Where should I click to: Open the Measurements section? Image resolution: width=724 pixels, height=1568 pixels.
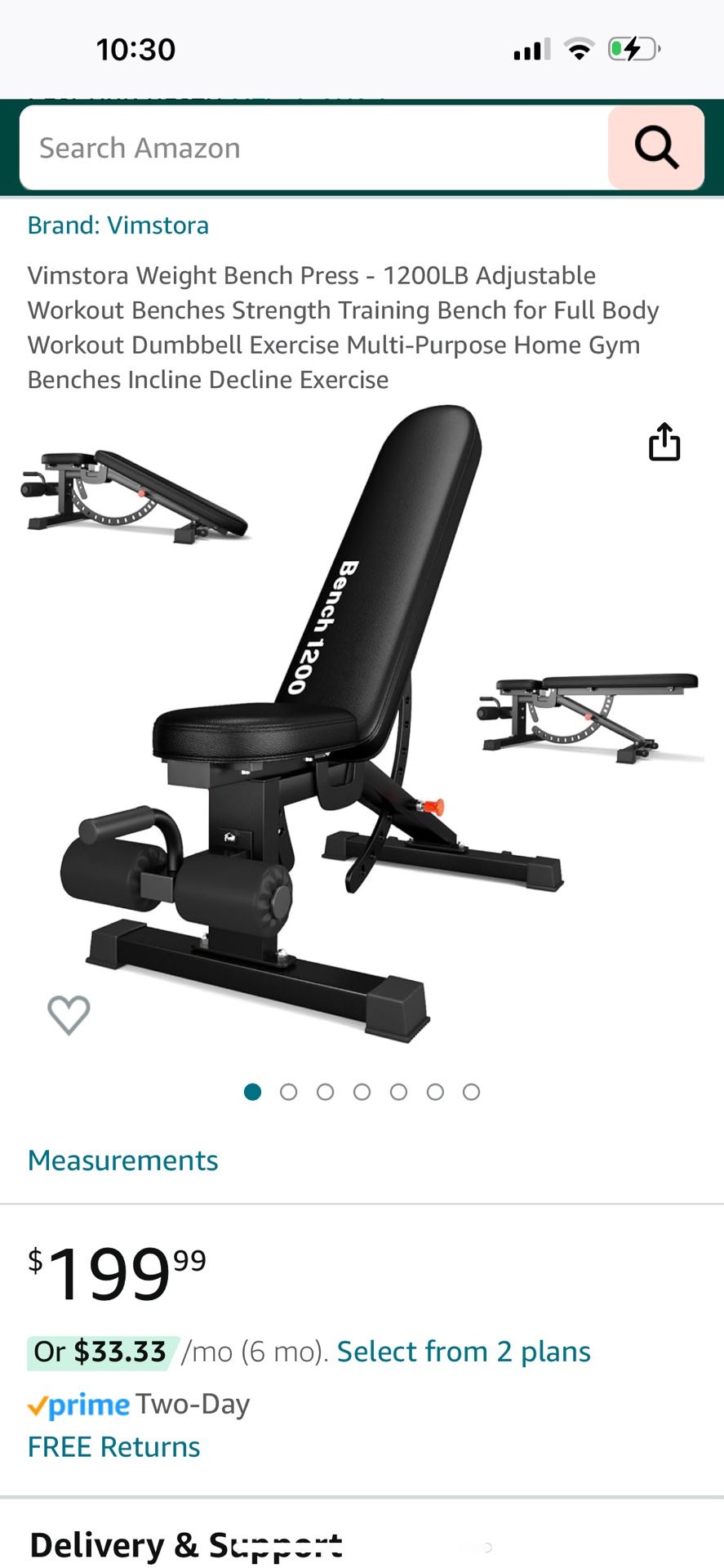(x=122, y=1160)
